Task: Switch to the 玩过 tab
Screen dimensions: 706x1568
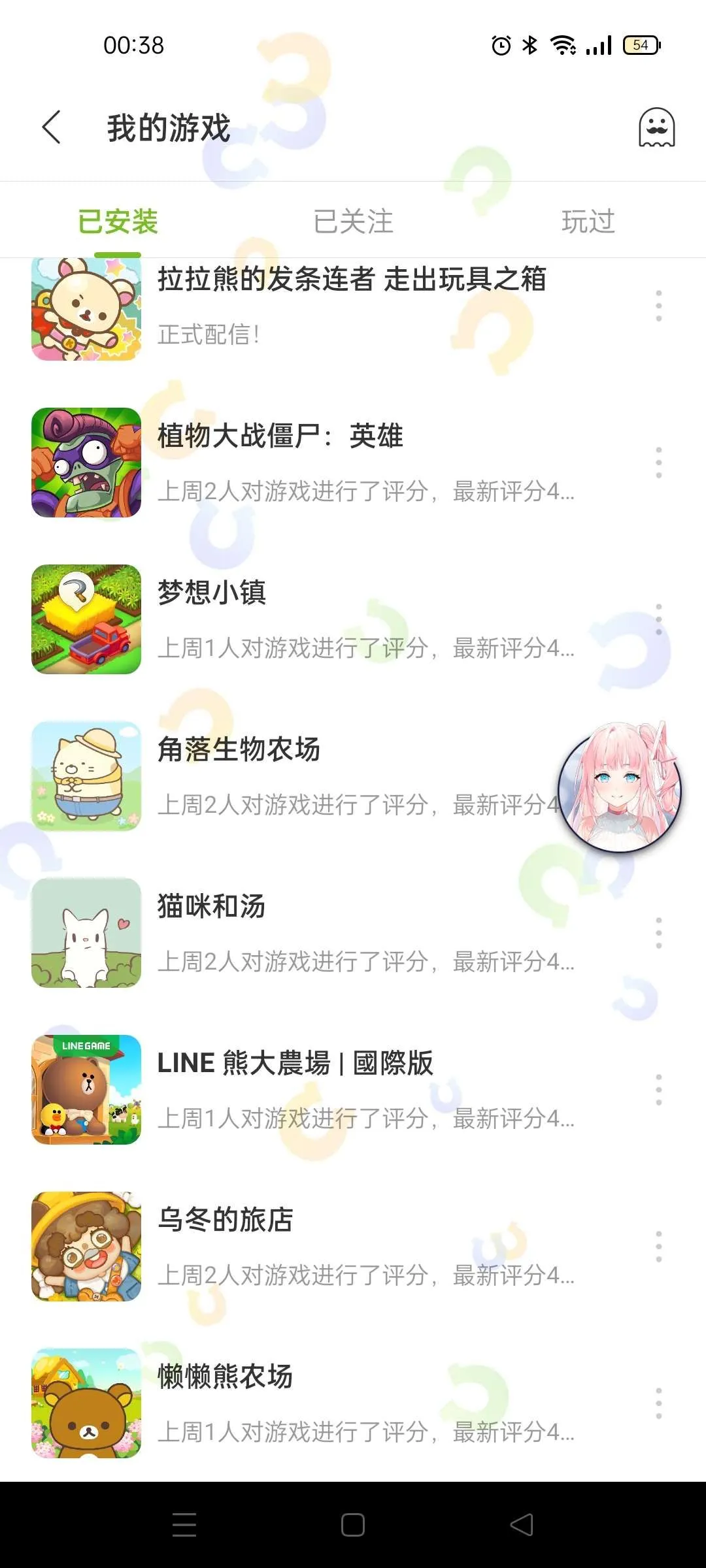Action: (588, 221)
